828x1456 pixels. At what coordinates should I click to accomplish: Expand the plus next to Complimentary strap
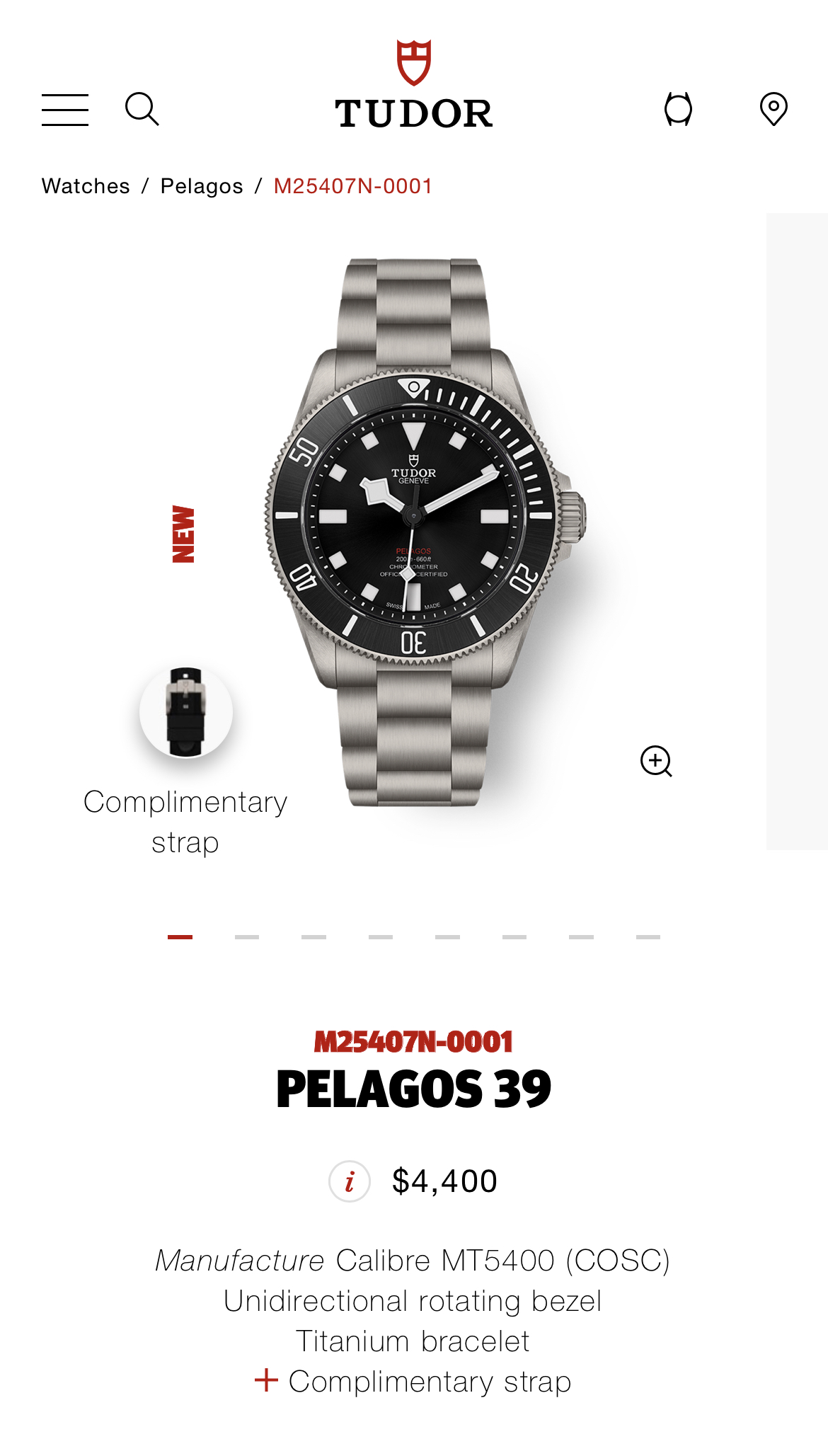click(x=267, y=1380)
